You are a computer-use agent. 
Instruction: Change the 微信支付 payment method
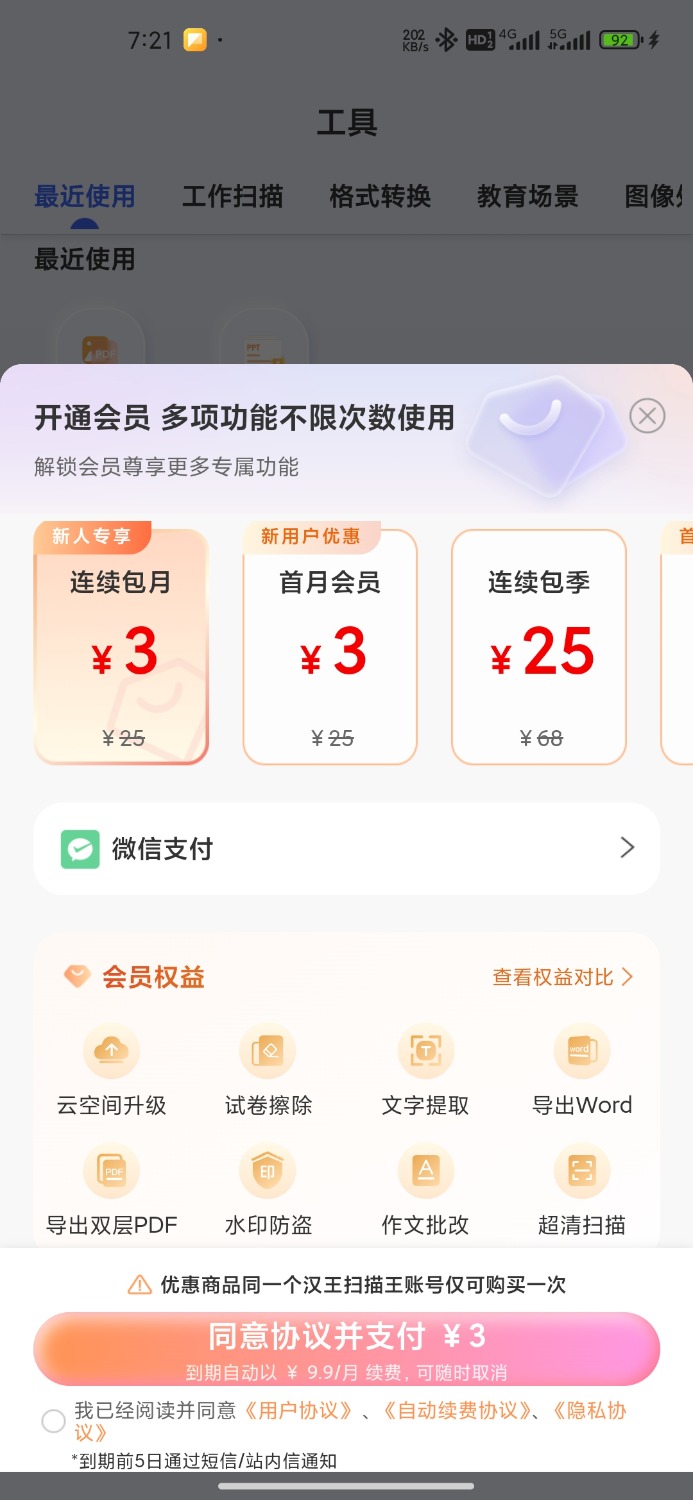346,849
